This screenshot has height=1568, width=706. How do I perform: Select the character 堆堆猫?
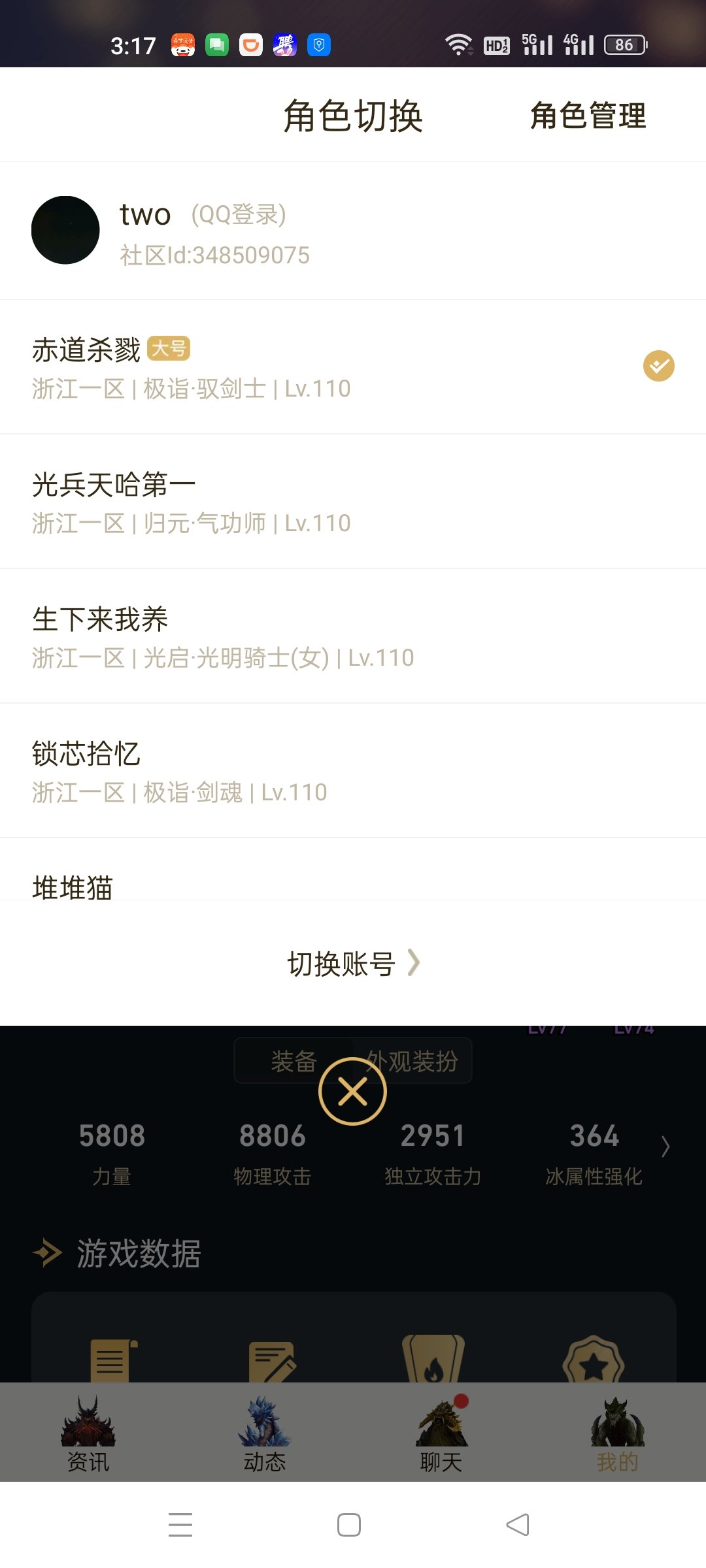click(353, 870)
